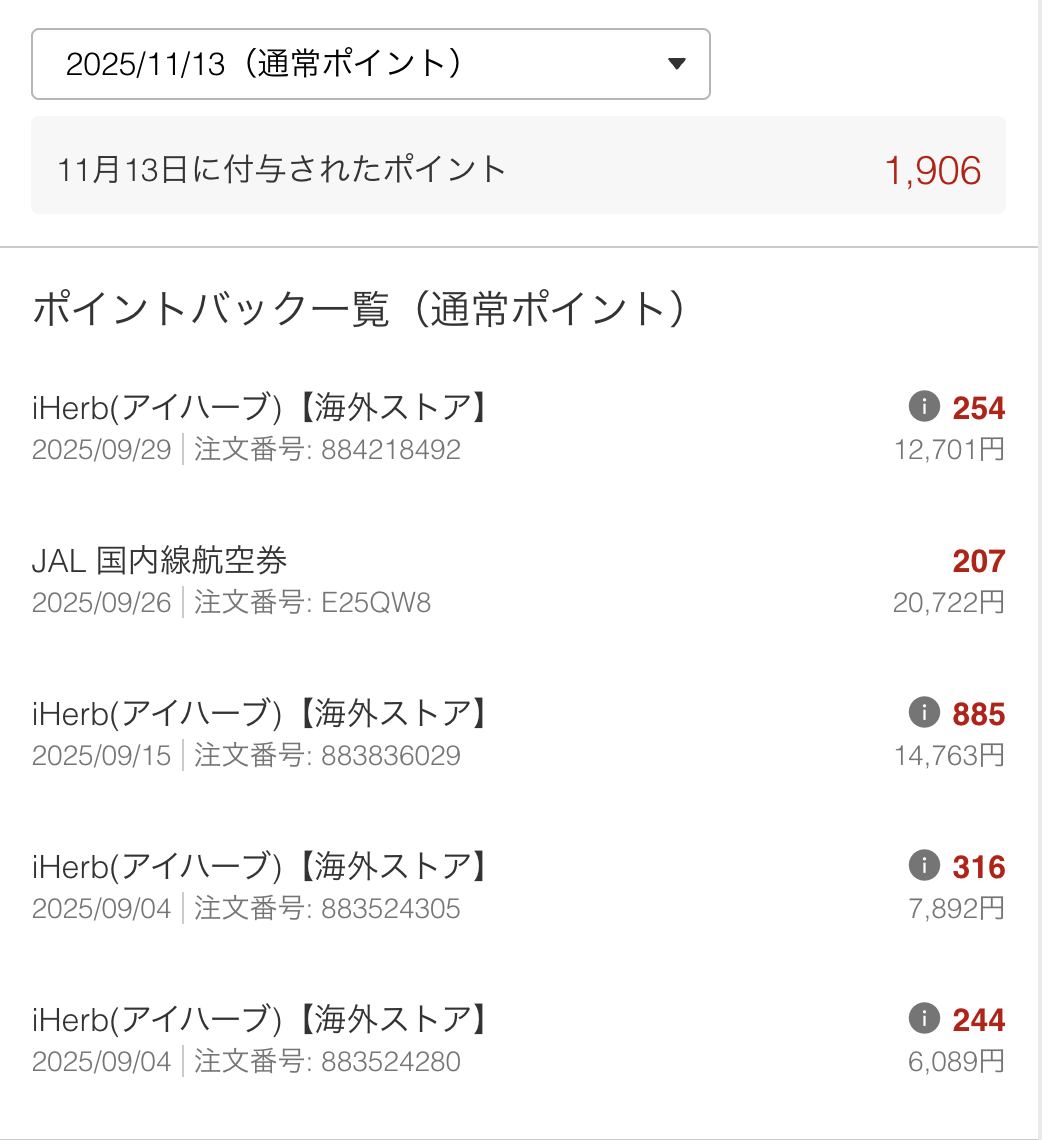The height and width of the screenshot is (1140, 1042).
Task: Tap info icon beside 254 points
Action: click(924, 407)
